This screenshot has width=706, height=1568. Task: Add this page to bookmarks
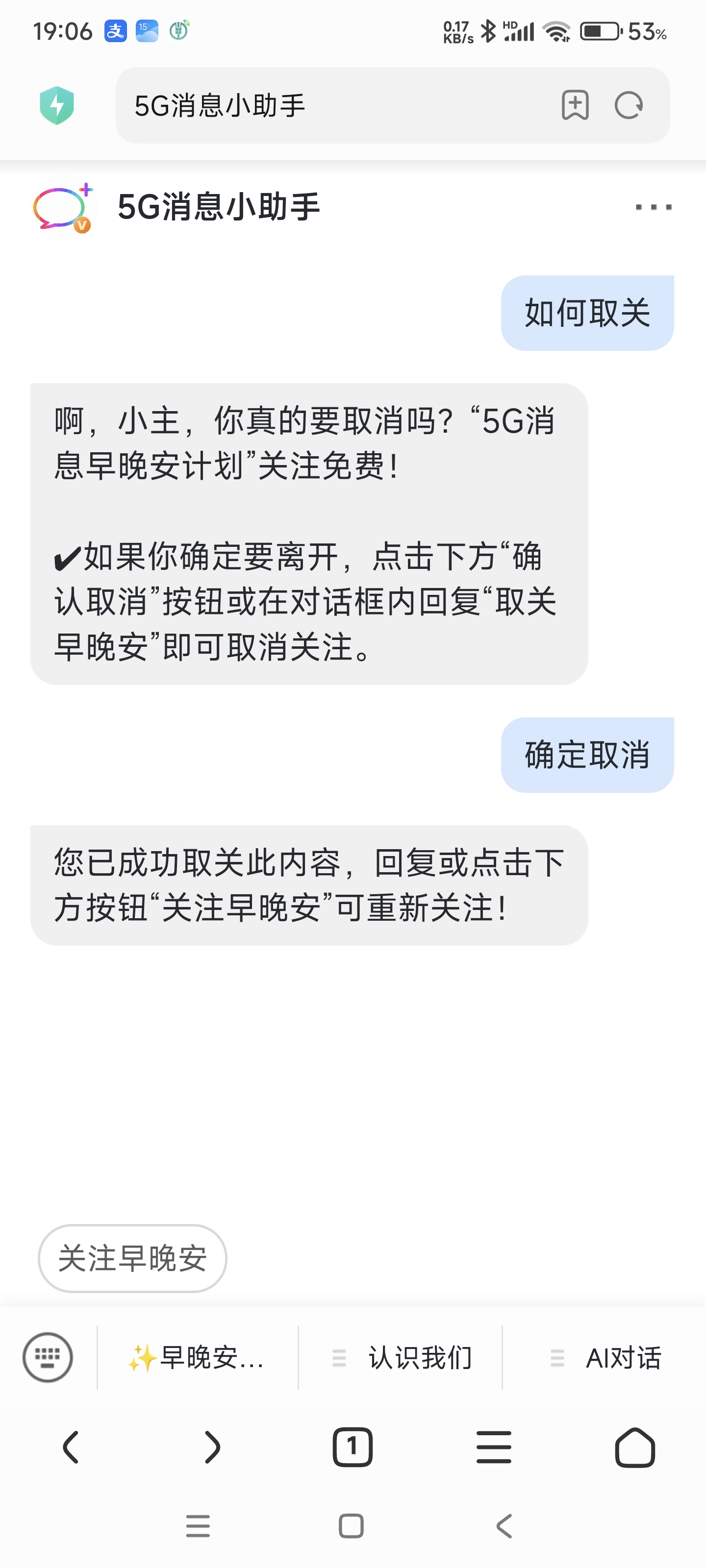click(575, 105)
